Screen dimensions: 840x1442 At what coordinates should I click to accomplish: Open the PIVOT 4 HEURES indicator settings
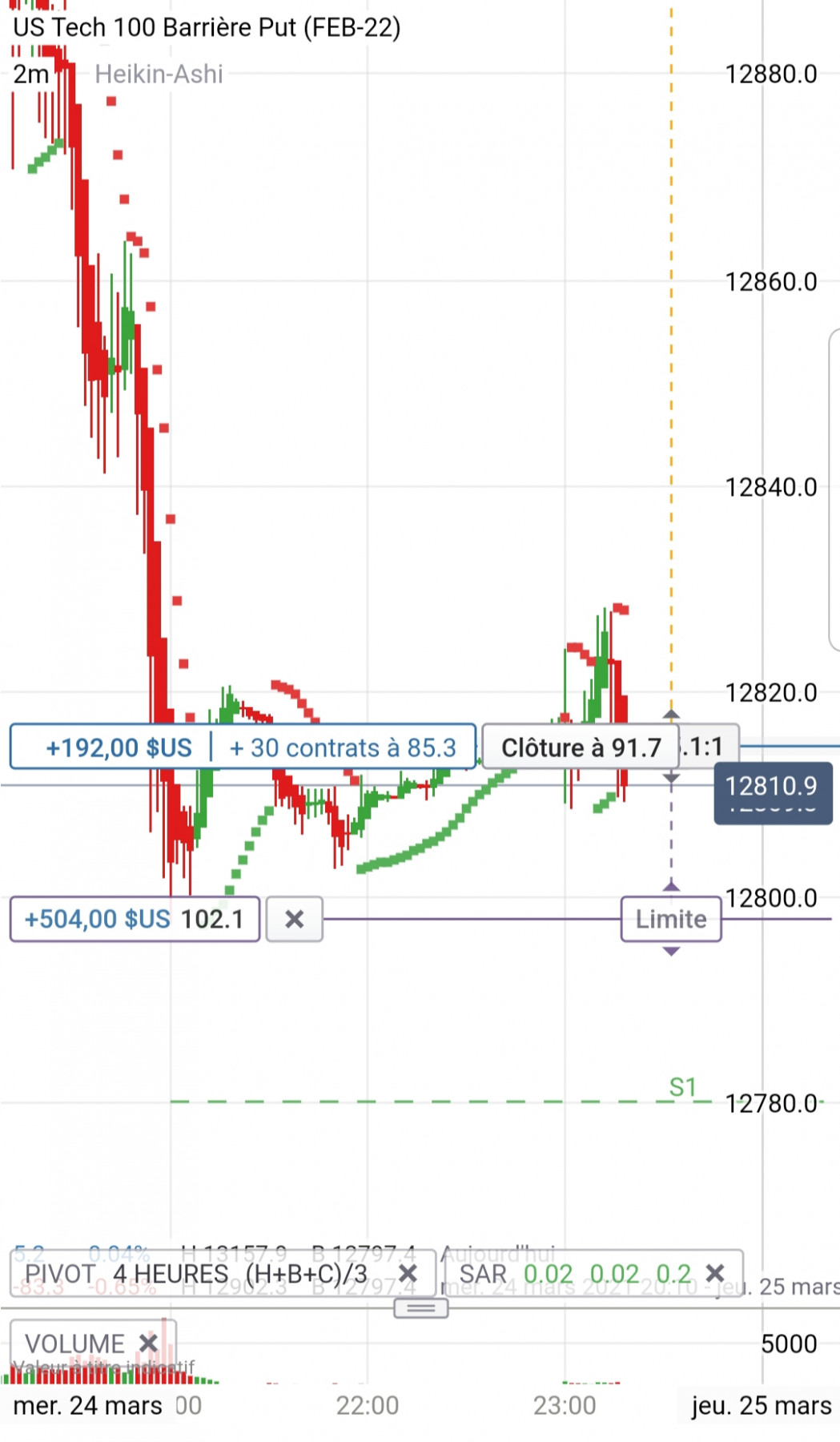click(x=196, y=1273)
